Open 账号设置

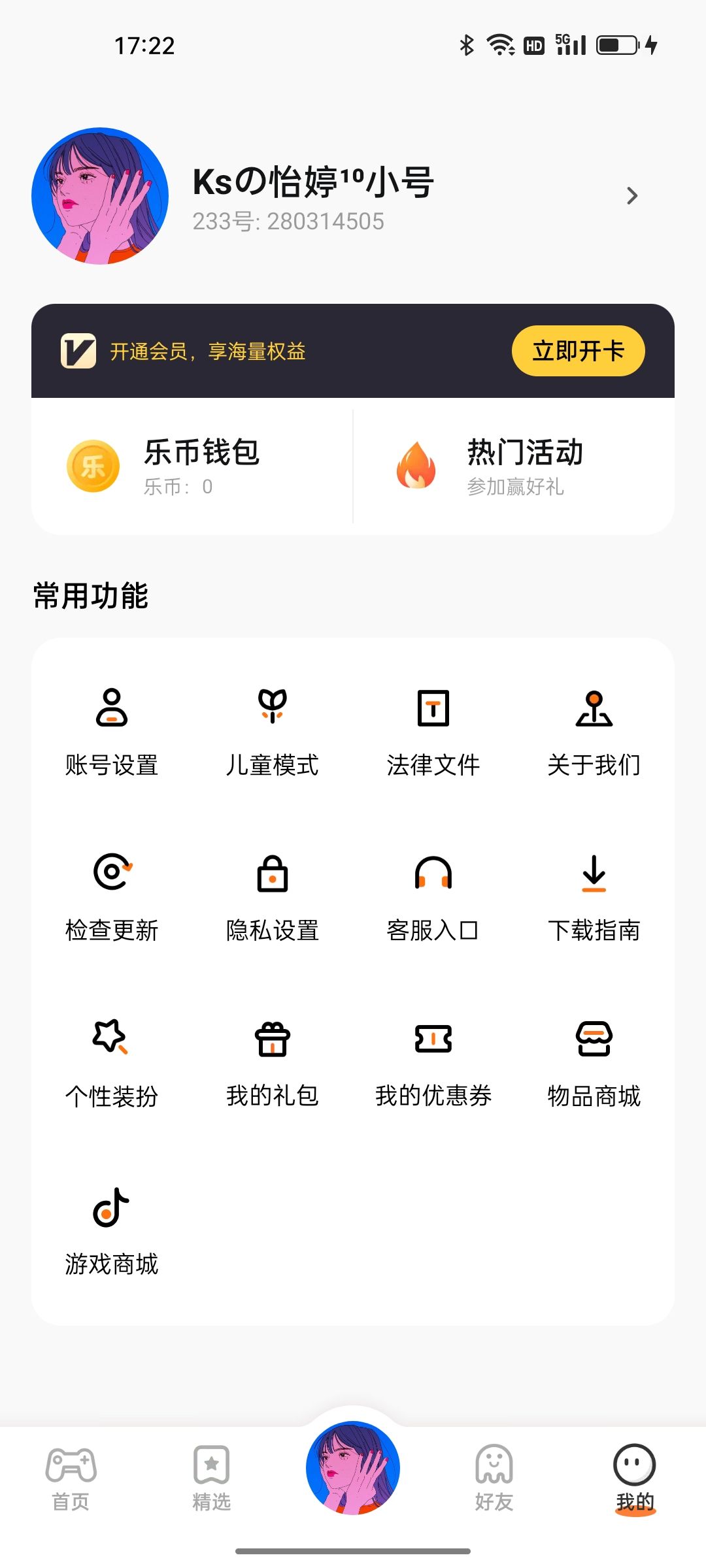(112, 732)
